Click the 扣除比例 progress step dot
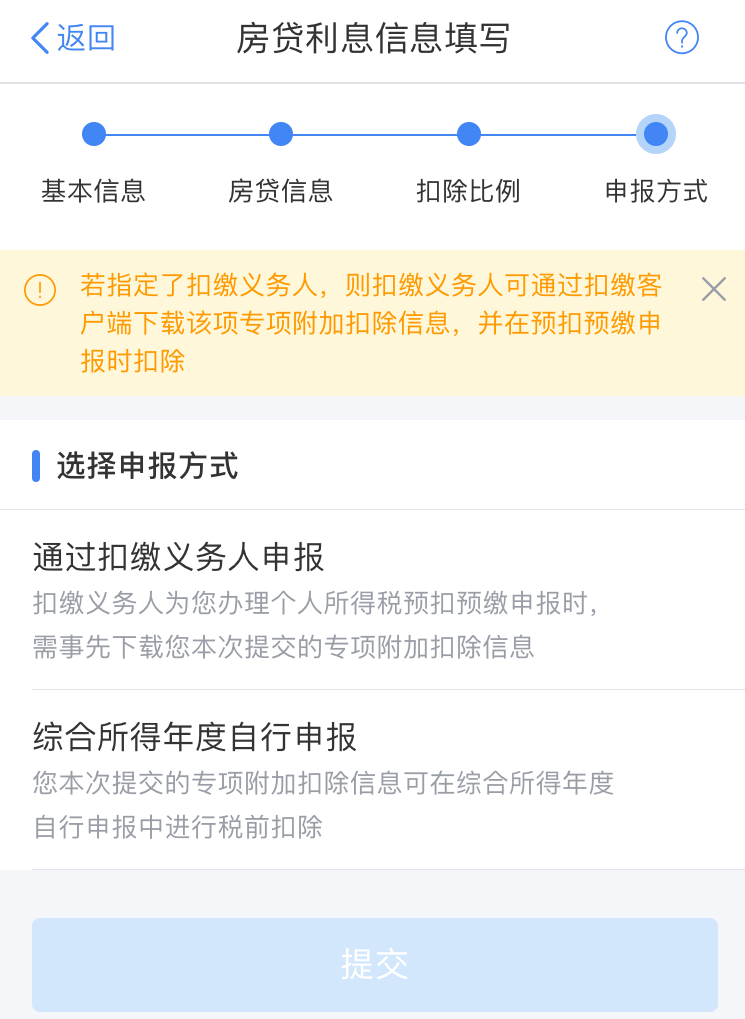The image size is (745, 1019). point(468,133)
